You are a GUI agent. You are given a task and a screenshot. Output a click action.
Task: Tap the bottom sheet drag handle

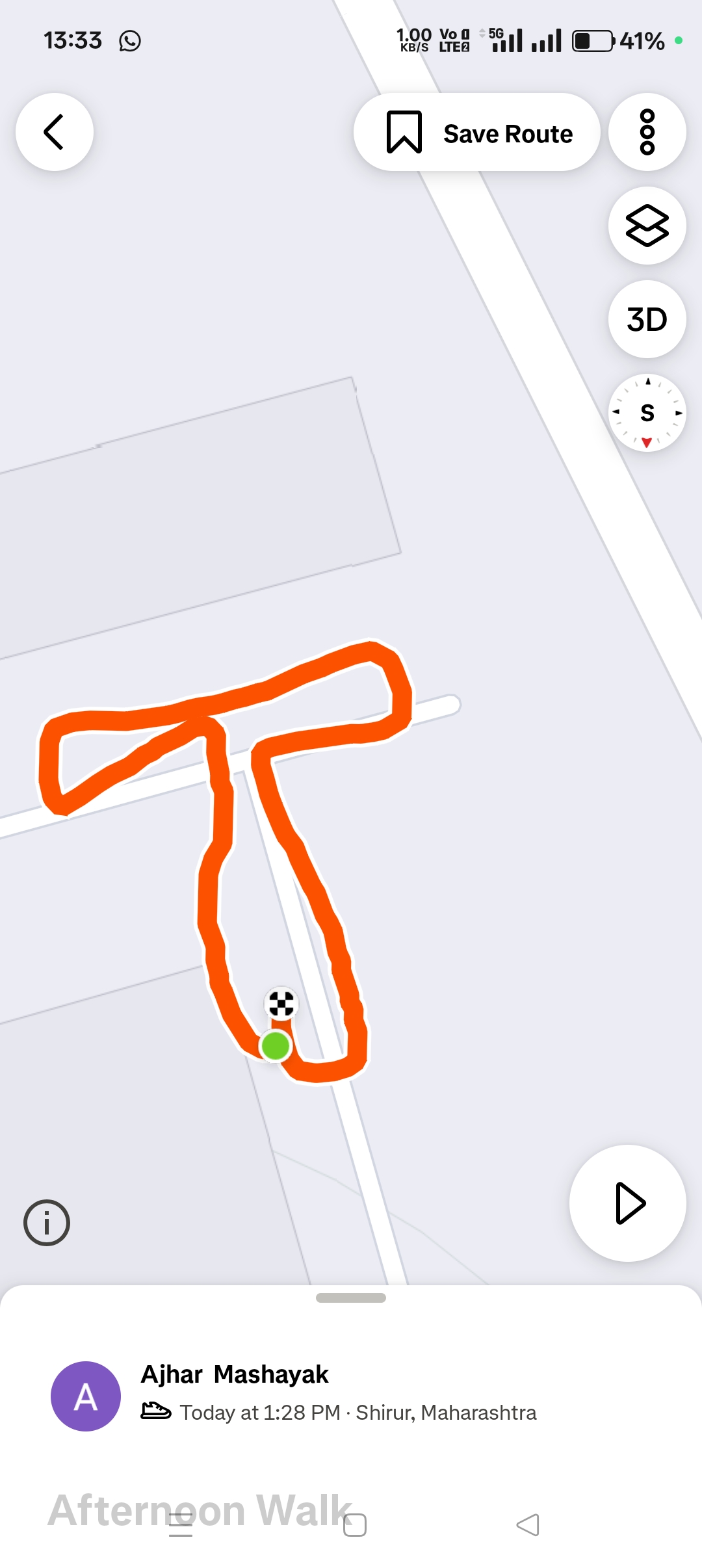point(351,1298)
